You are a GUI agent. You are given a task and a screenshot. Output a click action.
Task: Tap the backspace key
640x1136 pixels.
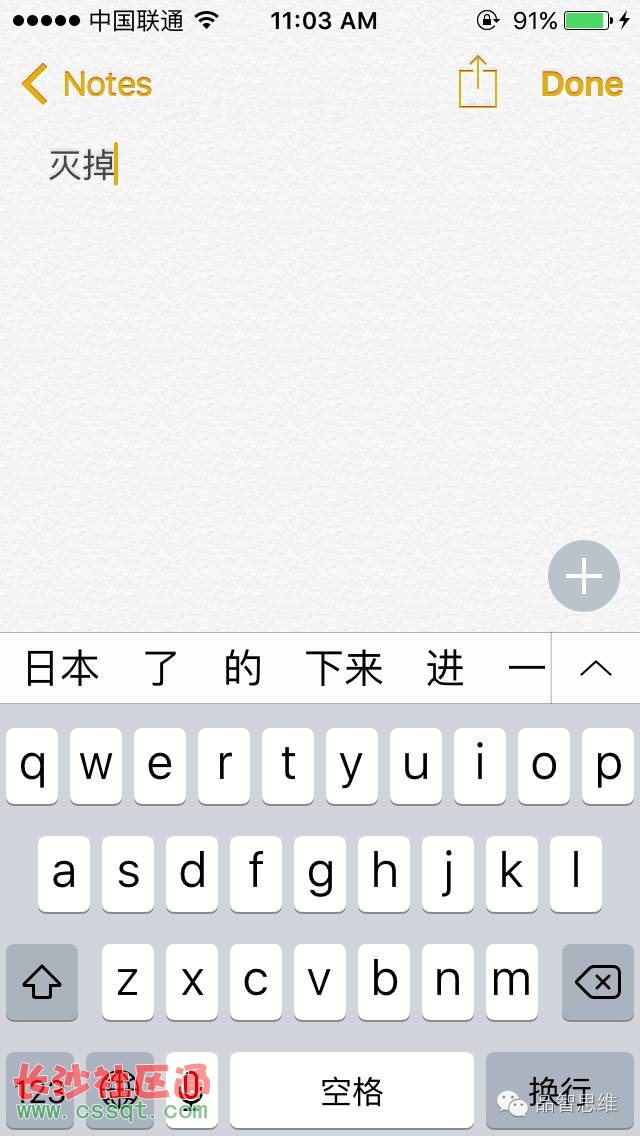tap(598, 982)
